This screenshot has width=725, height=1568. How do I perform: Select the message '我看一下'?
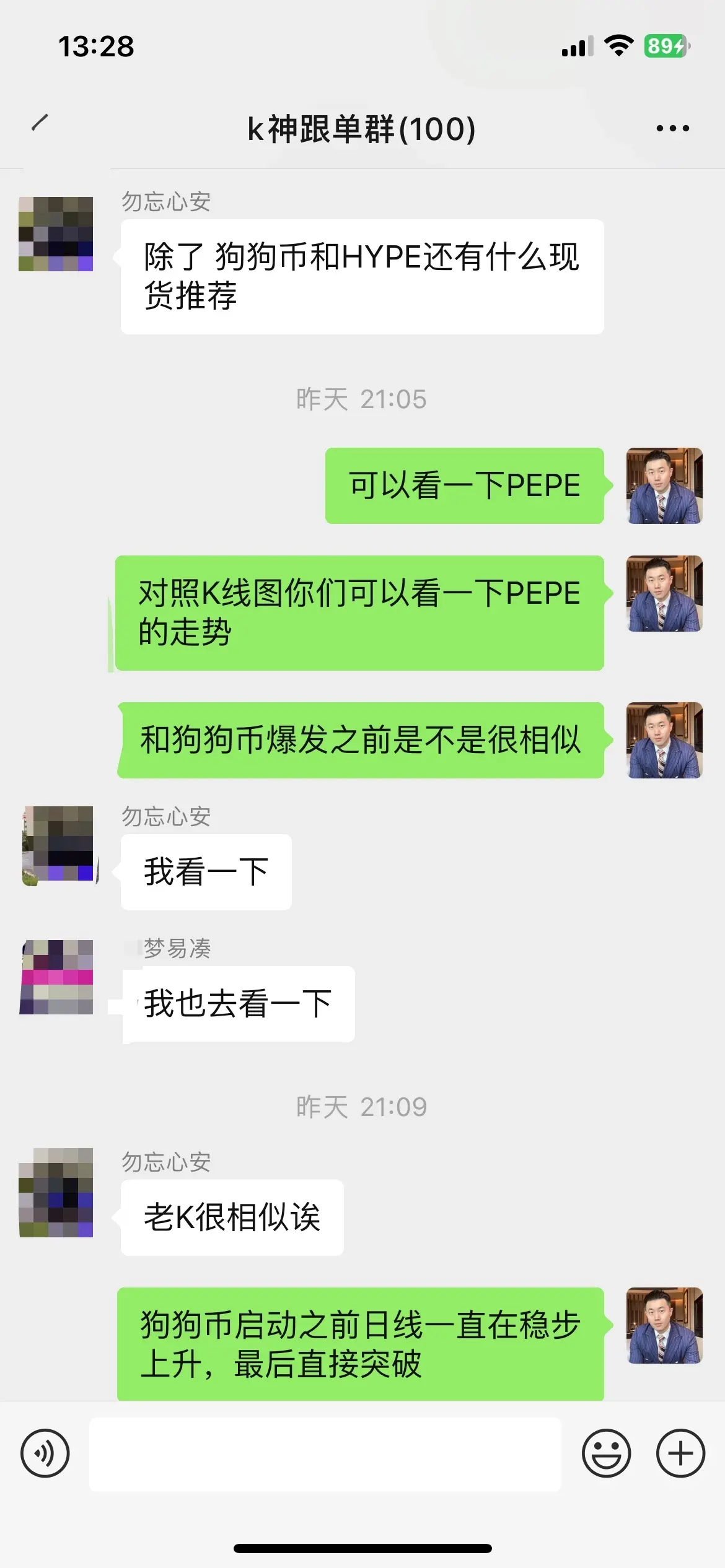pyautogui.click(x=206, y=870)
